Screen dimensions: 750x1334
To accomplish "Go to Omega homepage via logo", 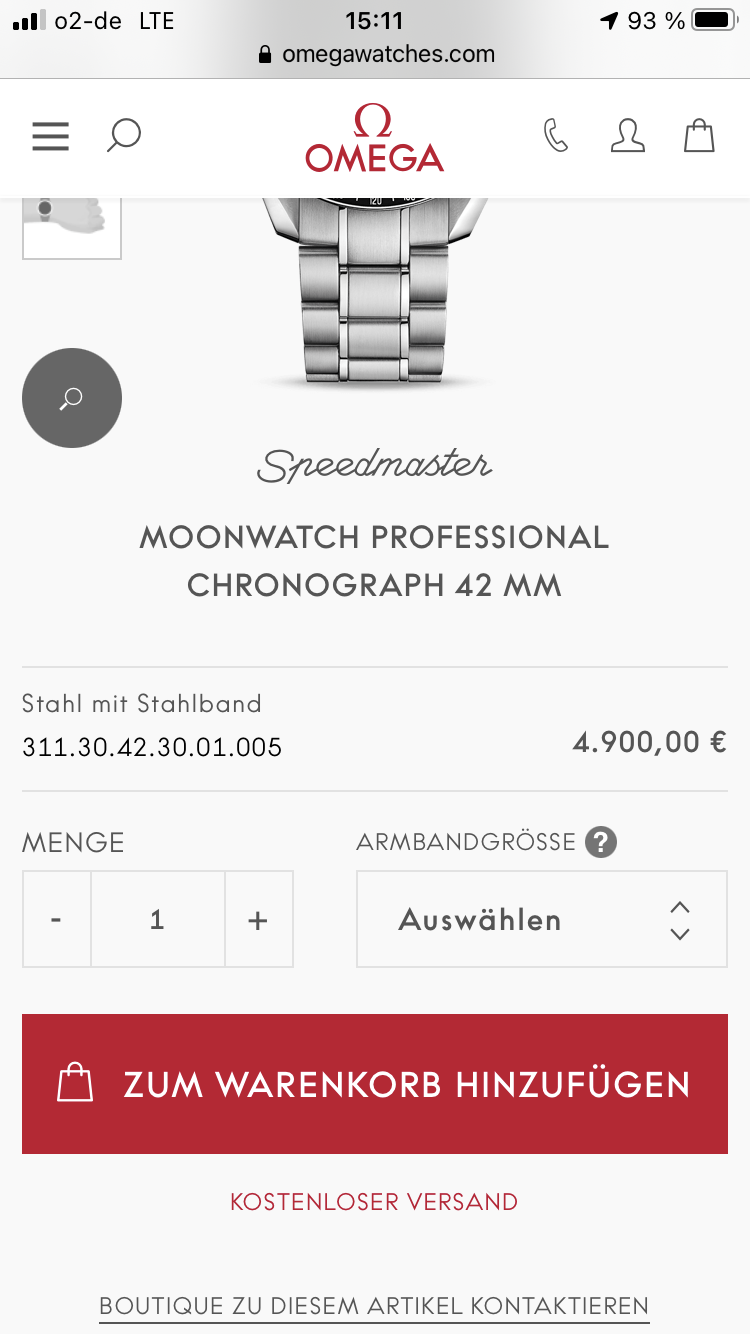I will [x=374, y=140].
